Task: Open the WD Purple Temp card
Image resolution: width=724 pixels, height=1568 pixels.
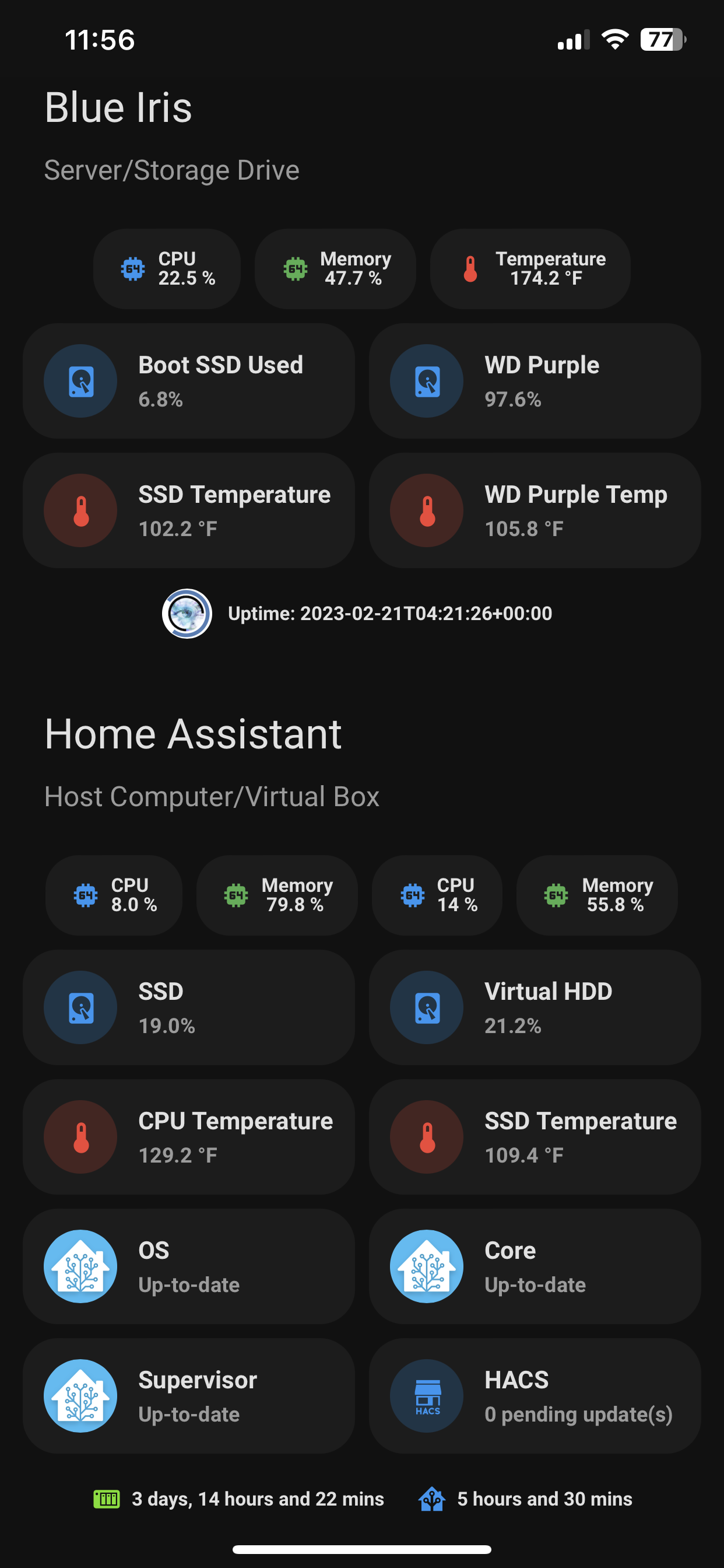Action: coord(535,510)
